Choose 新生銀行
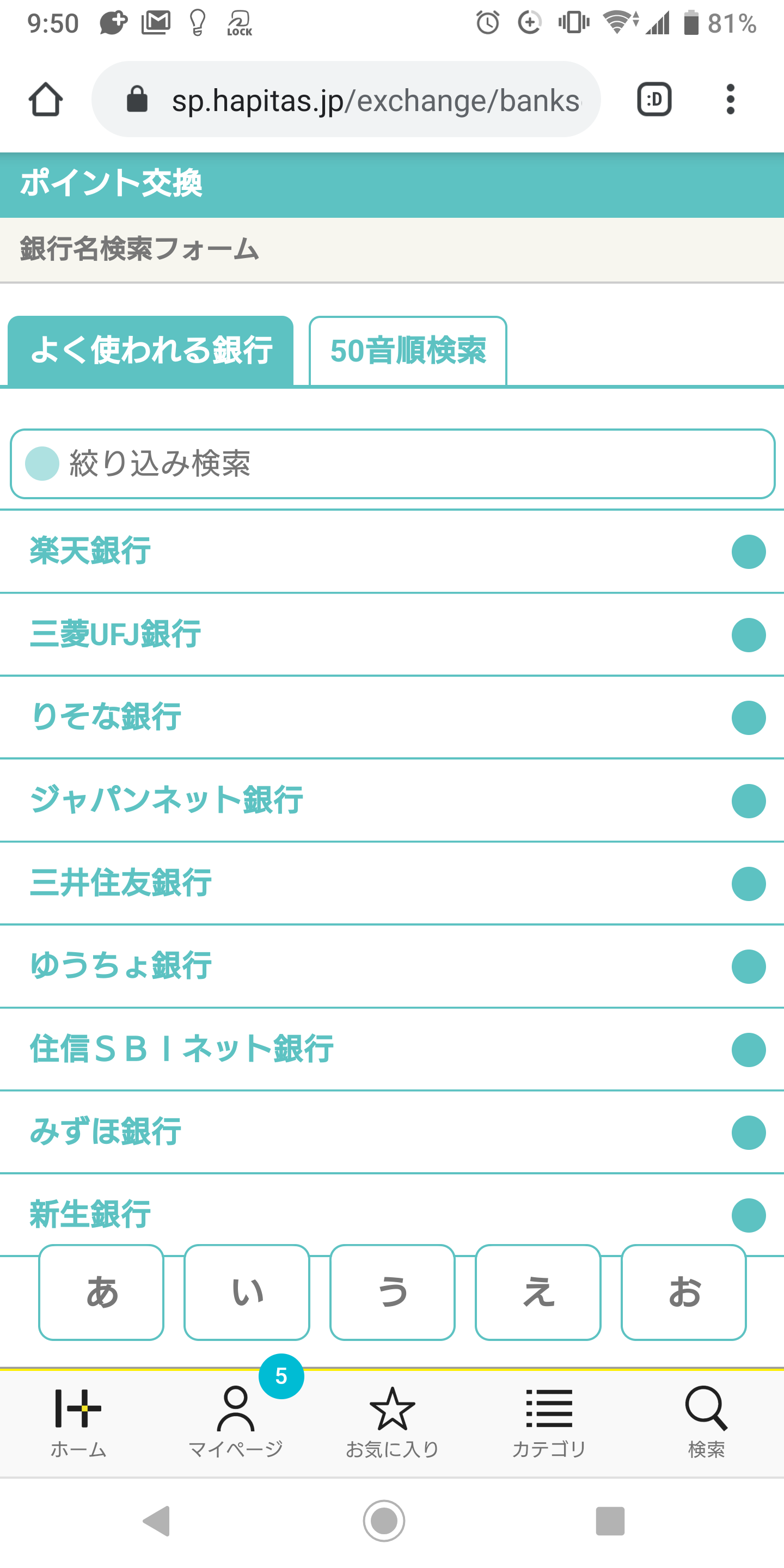The height and width of the screenshot is (1568, 784). pos(392,1214)
